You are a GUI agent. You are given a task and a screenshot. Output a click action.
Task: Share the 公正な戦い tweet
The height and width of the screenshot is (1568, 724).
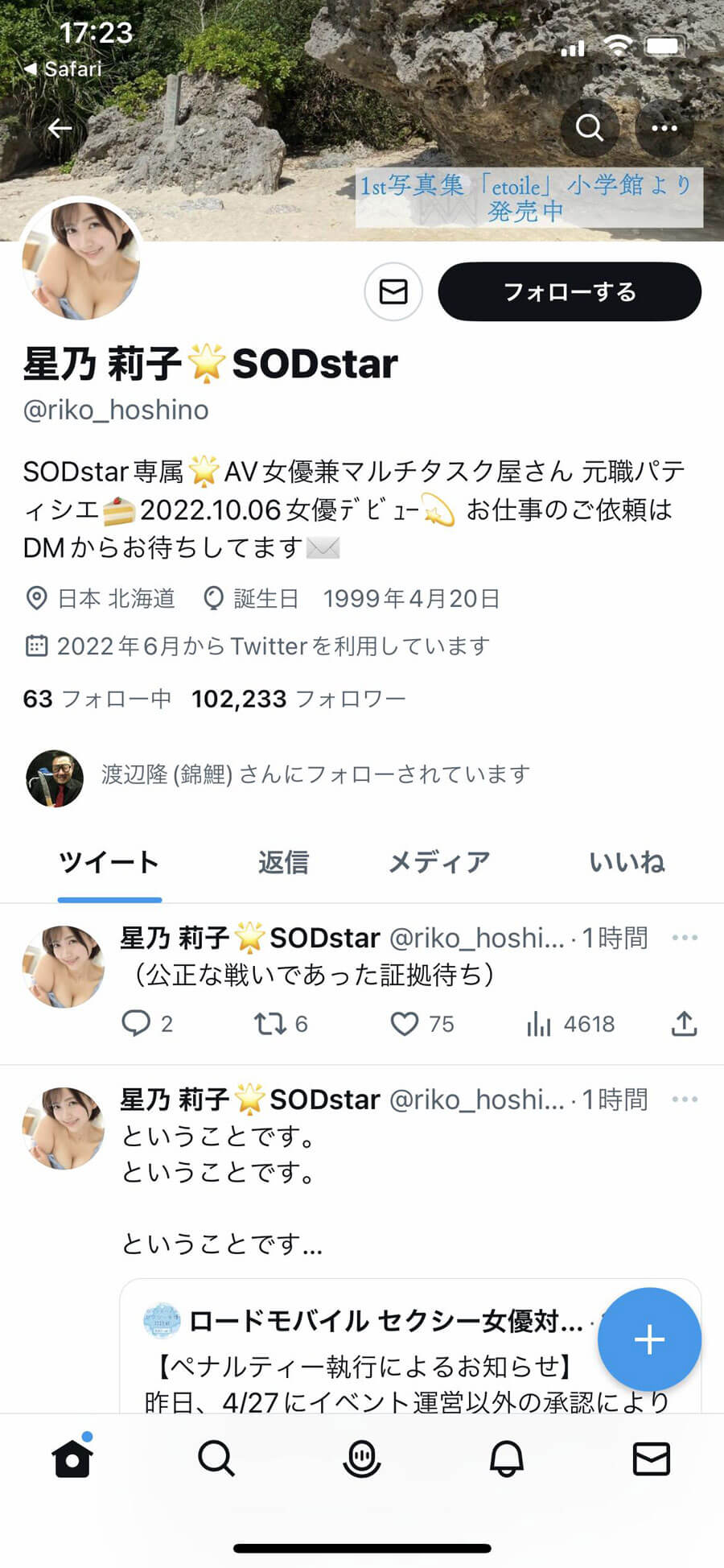684,1024
